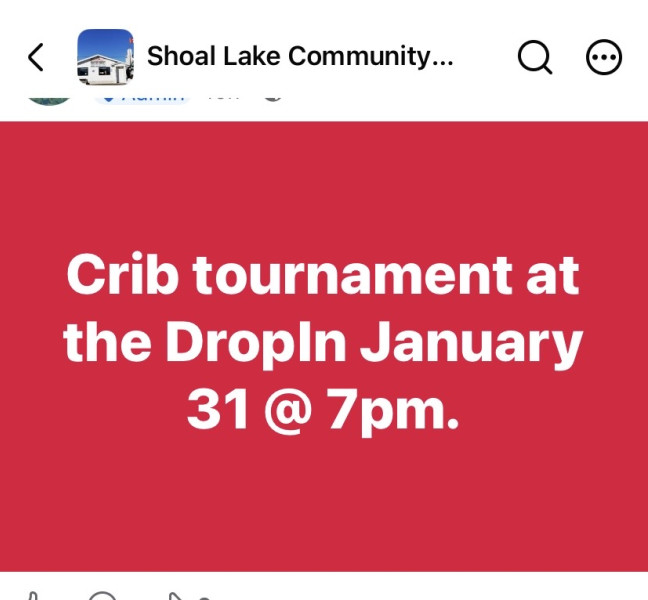
Task: Search within the group
Action: coord(535,57)
